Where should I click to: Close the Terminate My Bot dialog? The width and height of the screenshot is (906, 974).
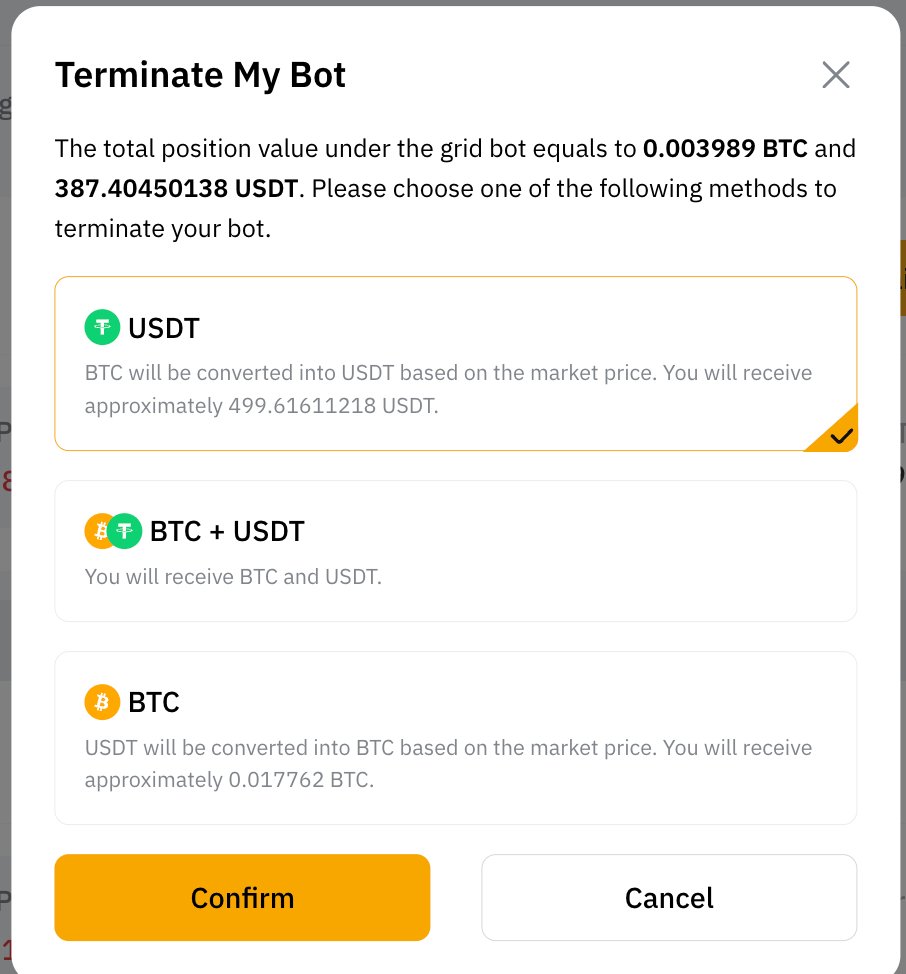pyautogui.click(x=835, y=75)
